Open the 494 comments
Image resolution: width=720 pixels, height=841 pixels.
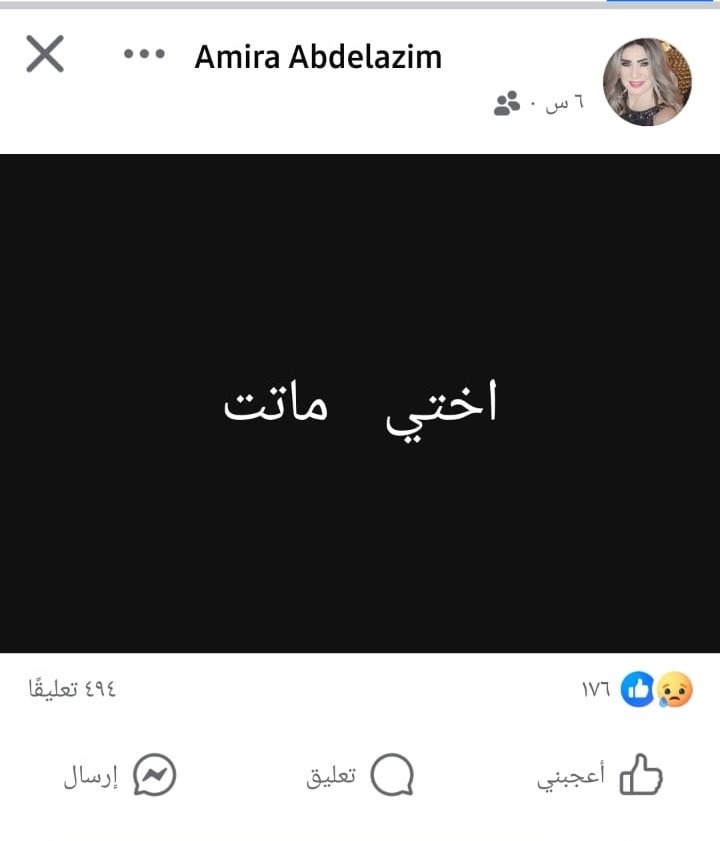72,689
